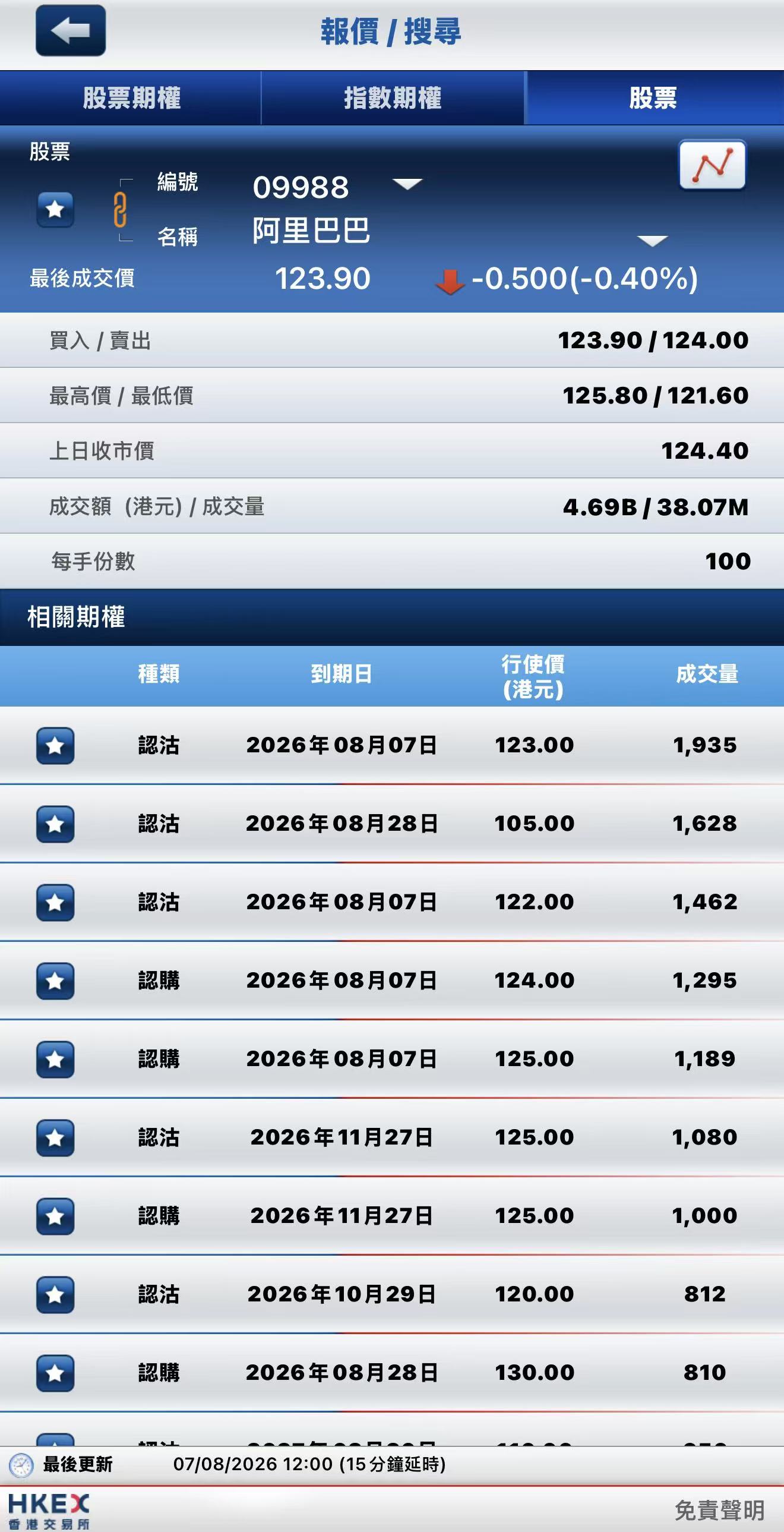This screenshot has width=784, height=1532.
Task: Go back with the arrow button
Action: (71, 30)
